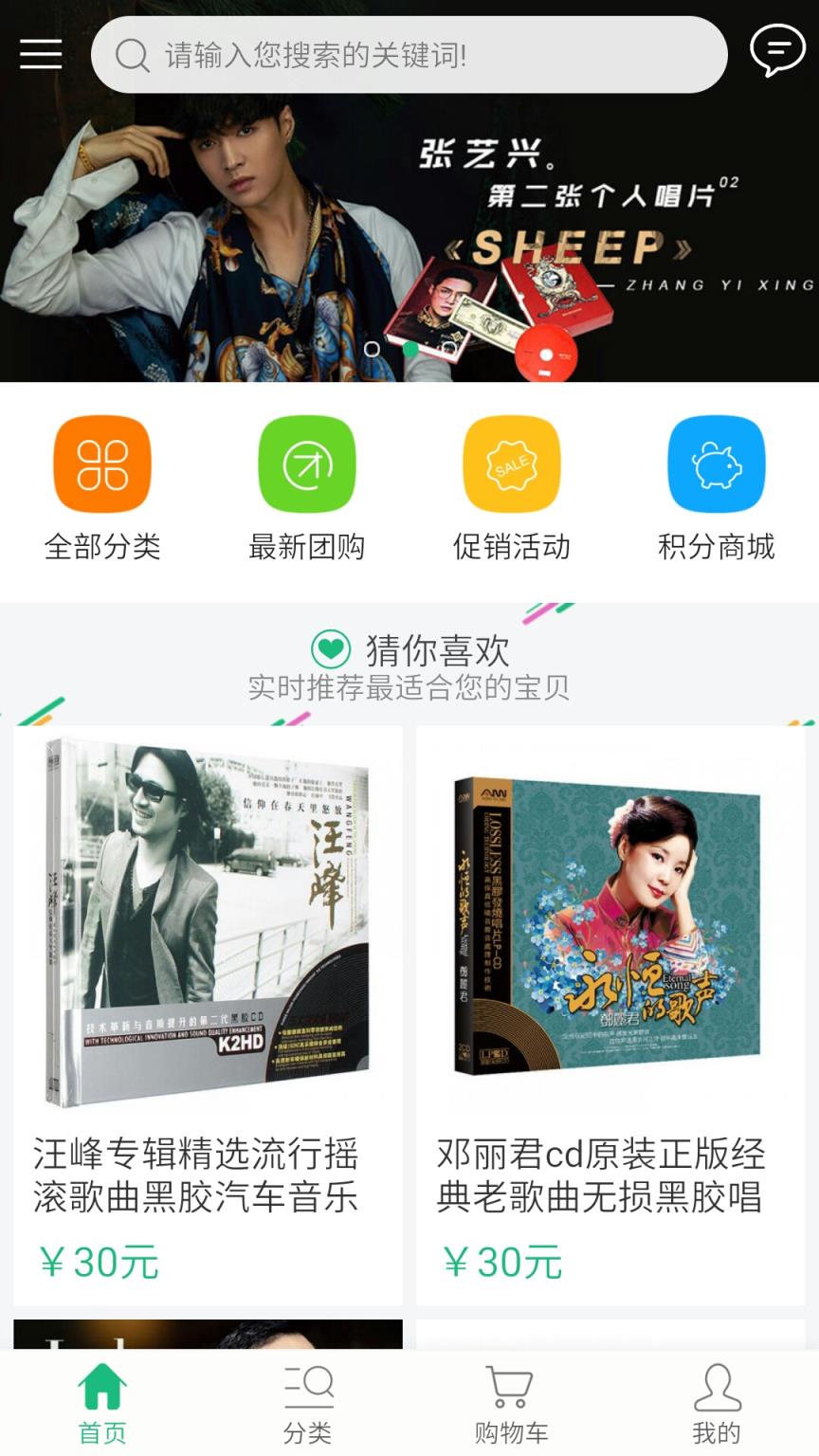Open the 积分商城 points mall piggy bank icon

click(718, 464)
